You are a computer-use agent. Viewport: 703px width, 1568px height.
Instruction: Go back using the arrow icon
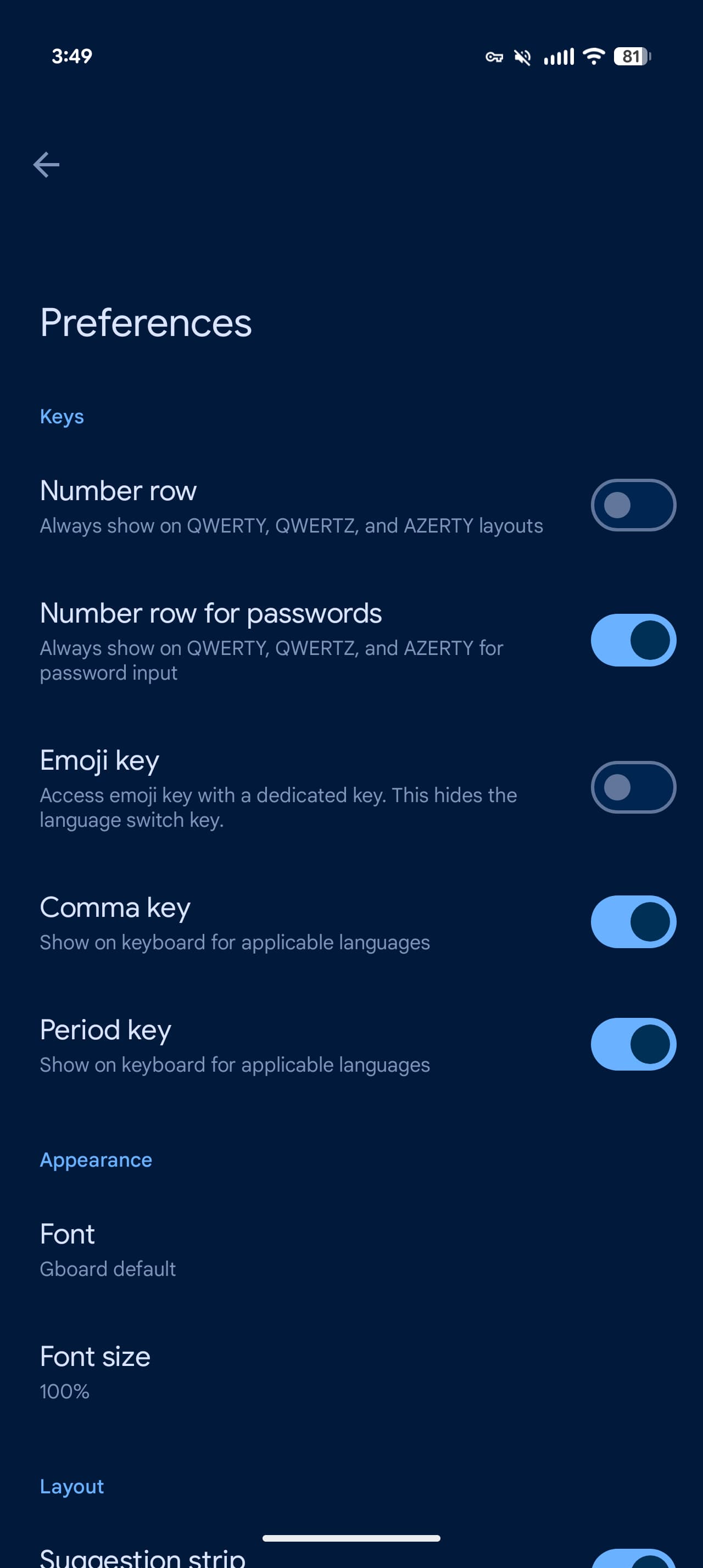tap(46, 164)
